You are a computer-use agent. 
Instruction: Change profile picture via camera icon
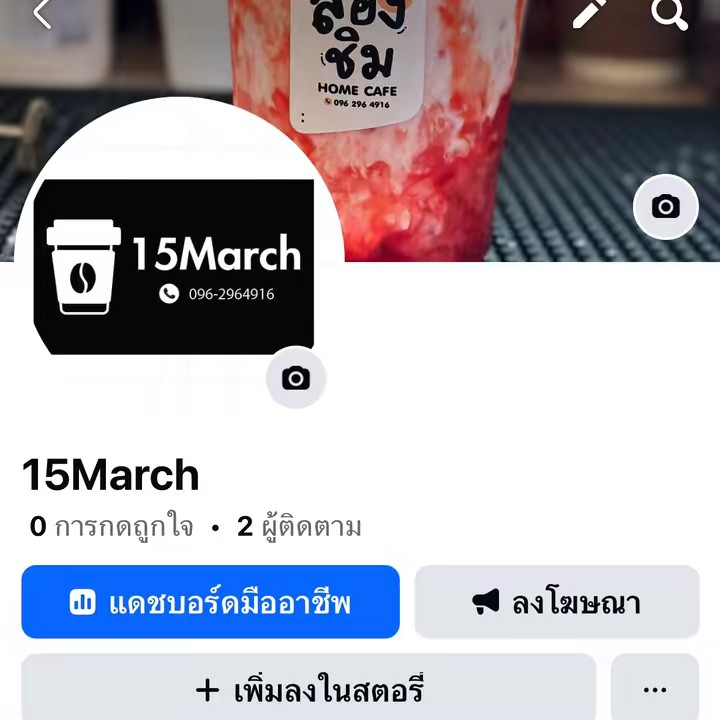click(x=295, y=378)
